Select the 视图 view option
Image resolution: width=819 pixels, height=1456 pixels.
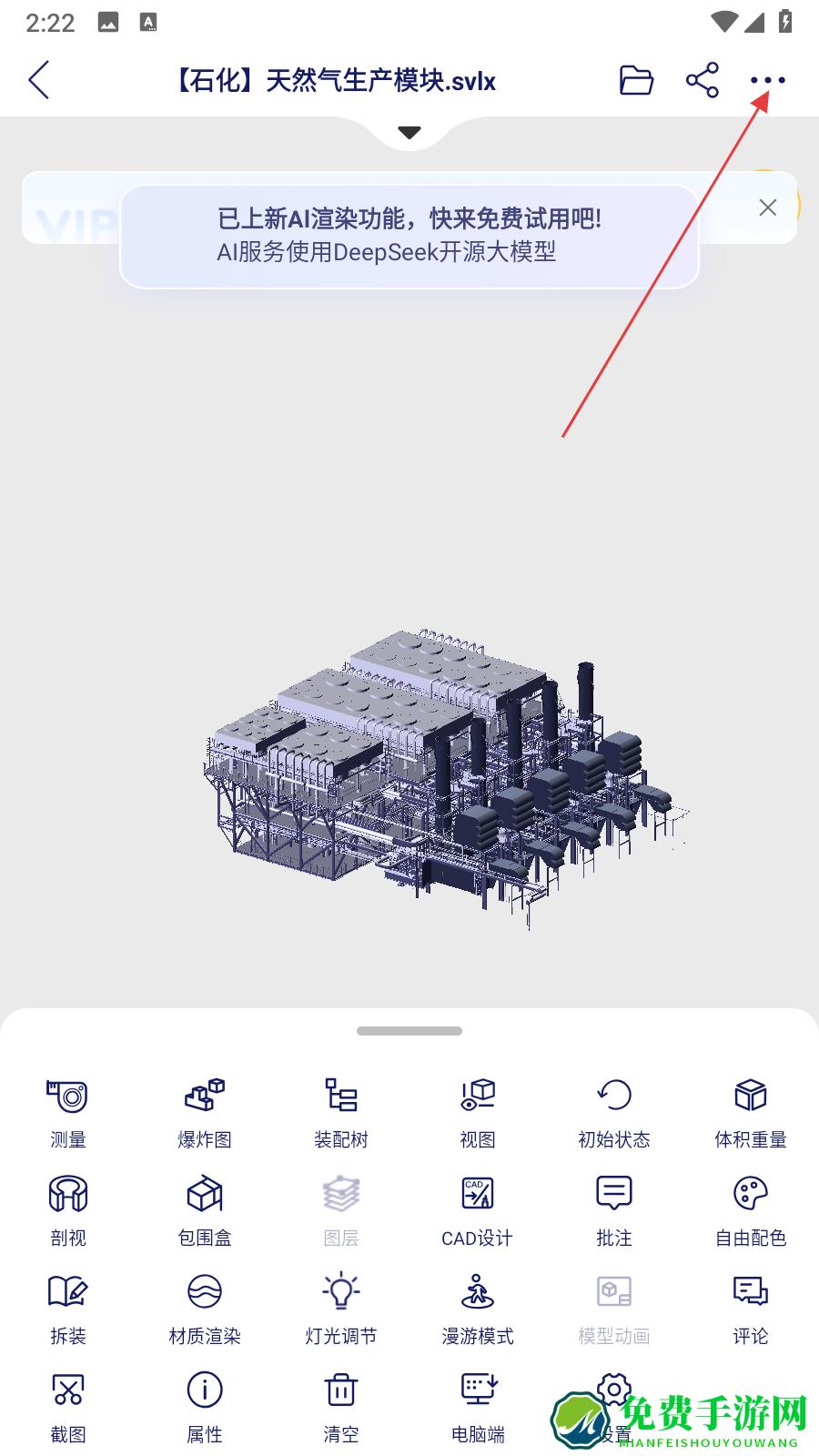coord(478,1110)
